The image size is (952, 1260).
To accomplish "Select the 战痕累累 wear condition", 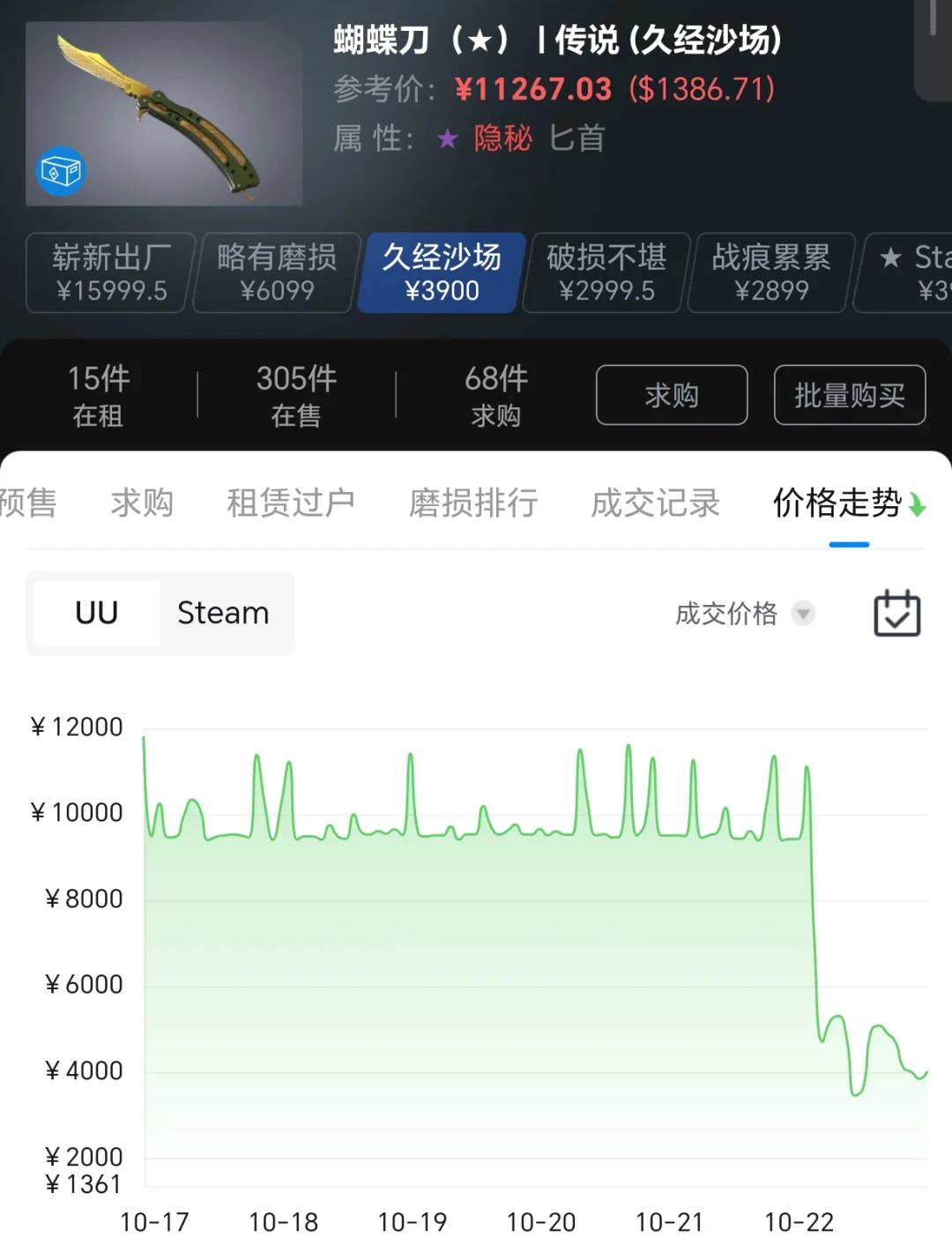I will 767,273.
